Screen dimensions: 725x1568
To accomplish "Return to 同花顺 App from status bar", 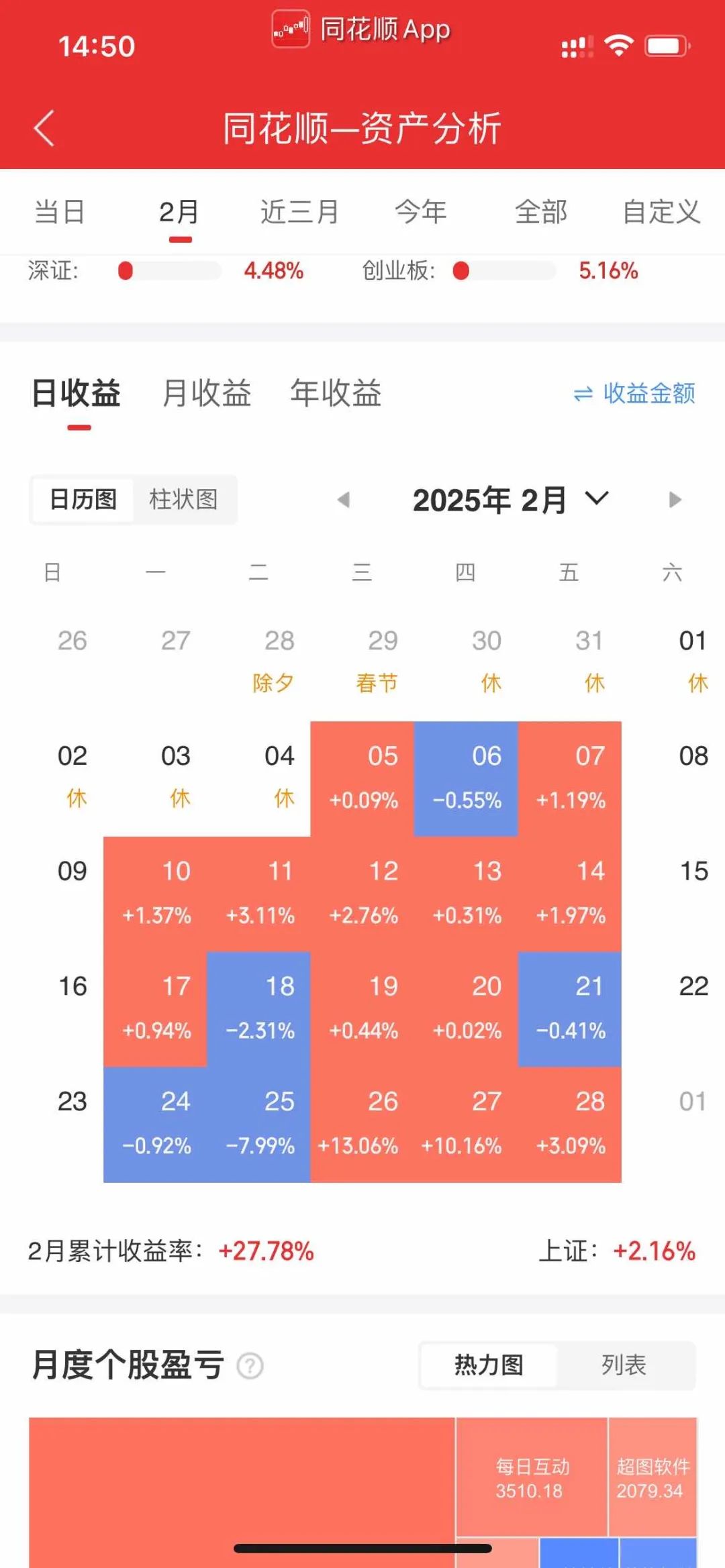I will (x=362, y=30).
